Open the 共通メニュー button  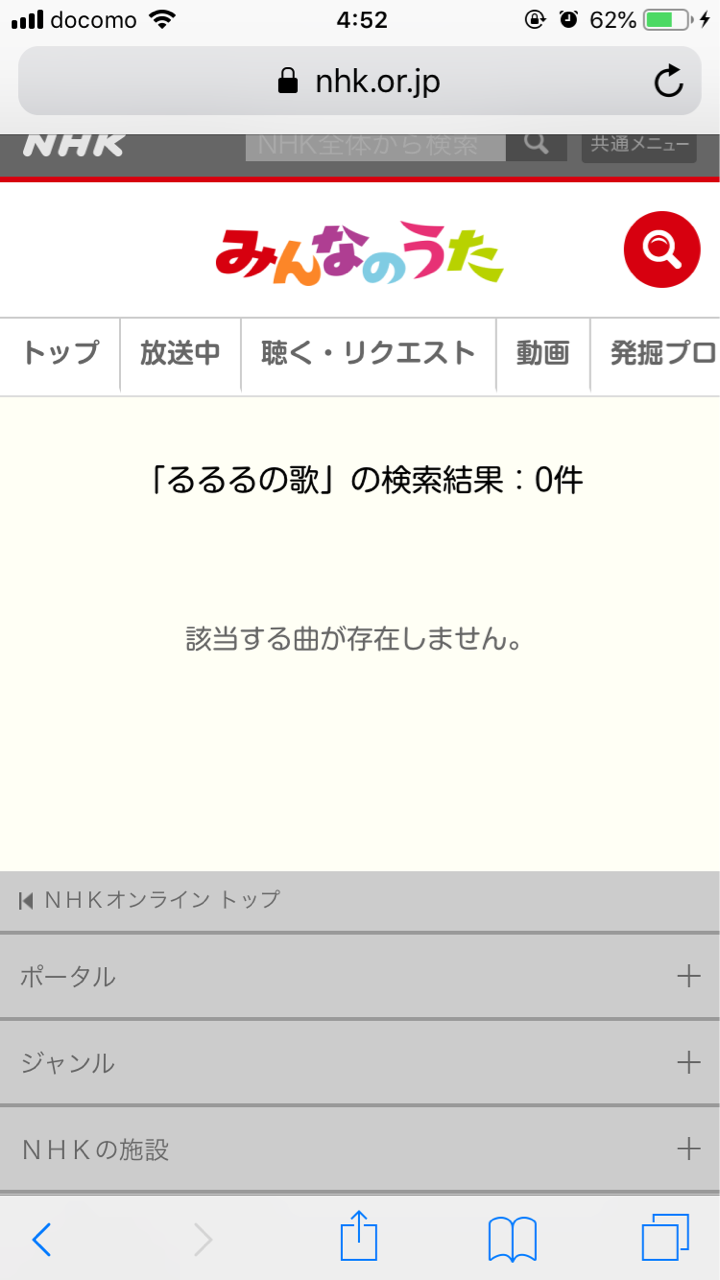coord(638,145)
